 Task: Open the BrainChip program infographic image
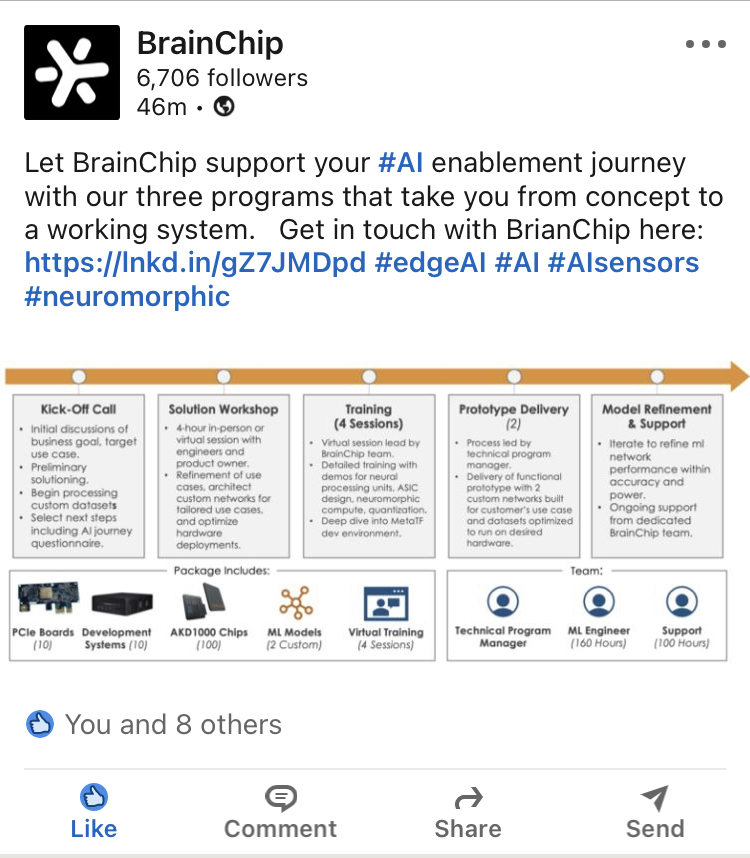375,510
